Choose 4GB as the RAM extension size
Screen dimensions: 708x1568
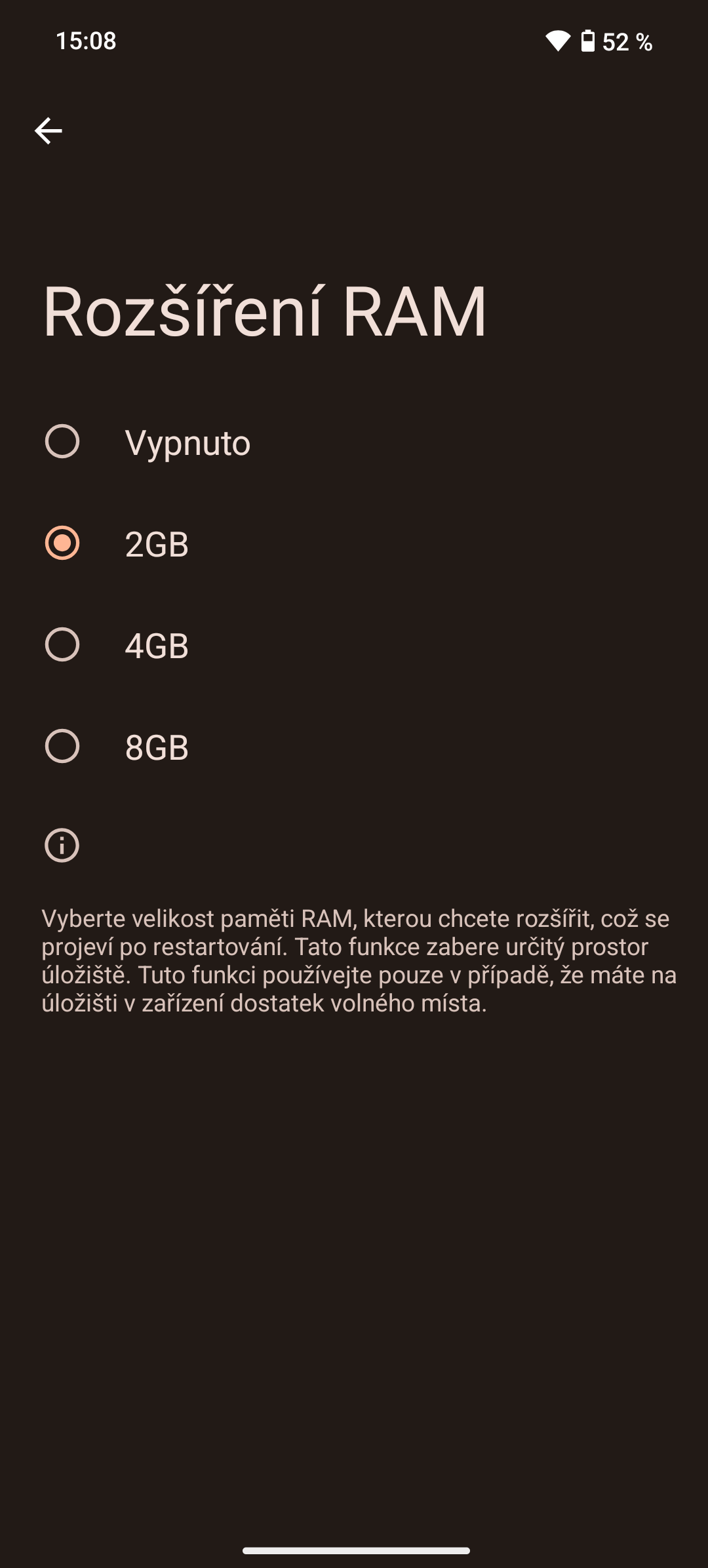coord(62,646)
